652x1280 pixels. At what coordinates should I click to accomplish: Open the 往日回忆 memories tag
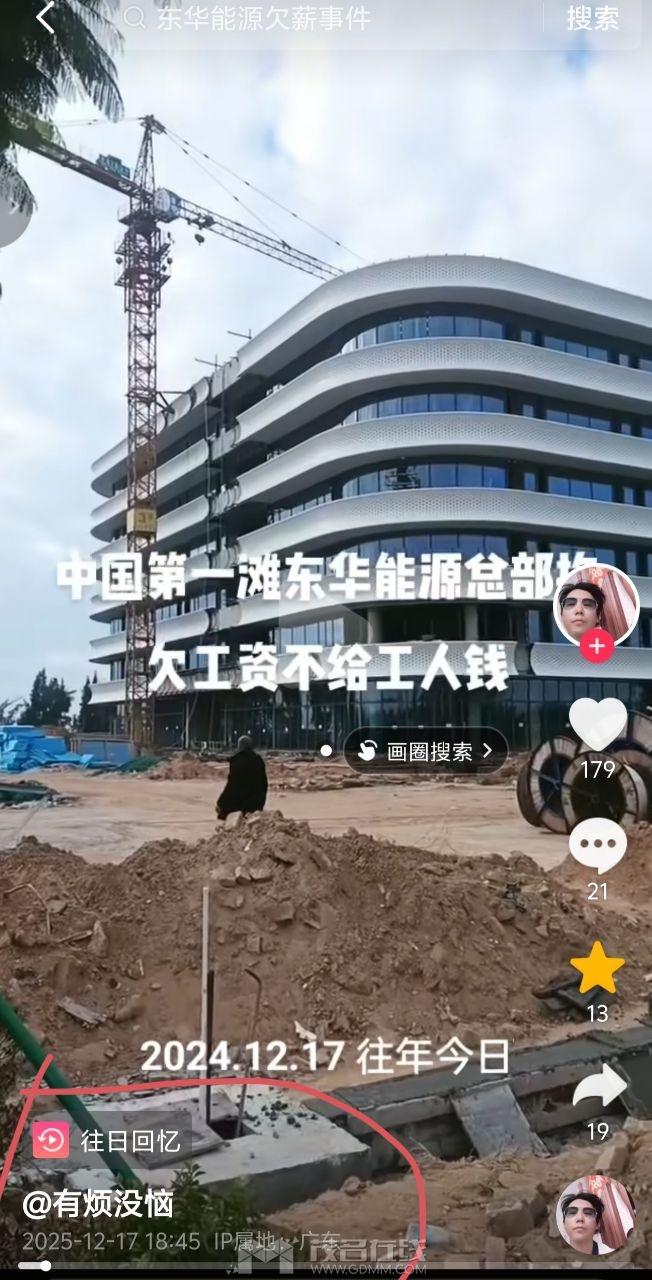click(109, 1140)
